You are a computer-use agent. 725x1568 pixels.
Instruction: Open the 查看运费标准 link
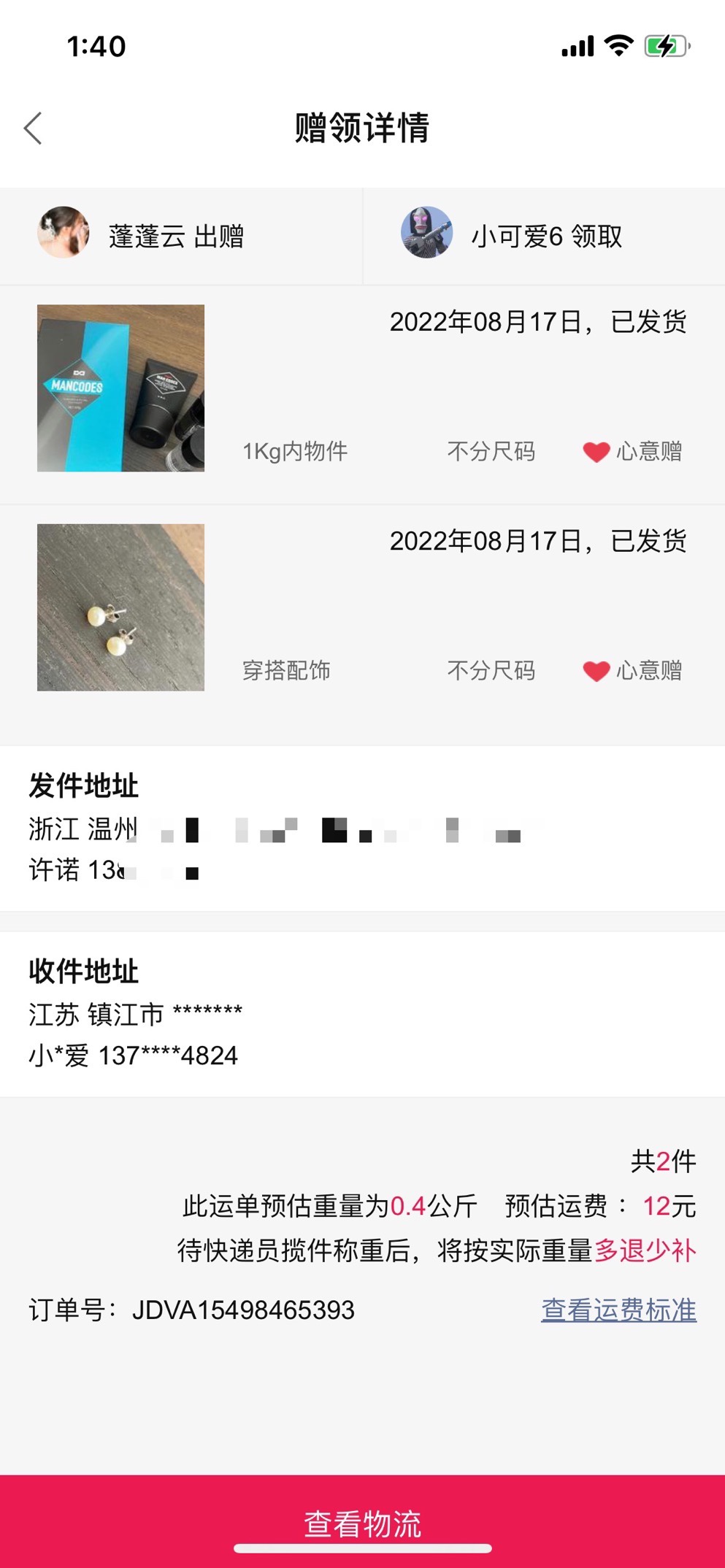click(x=618, y=1310)
